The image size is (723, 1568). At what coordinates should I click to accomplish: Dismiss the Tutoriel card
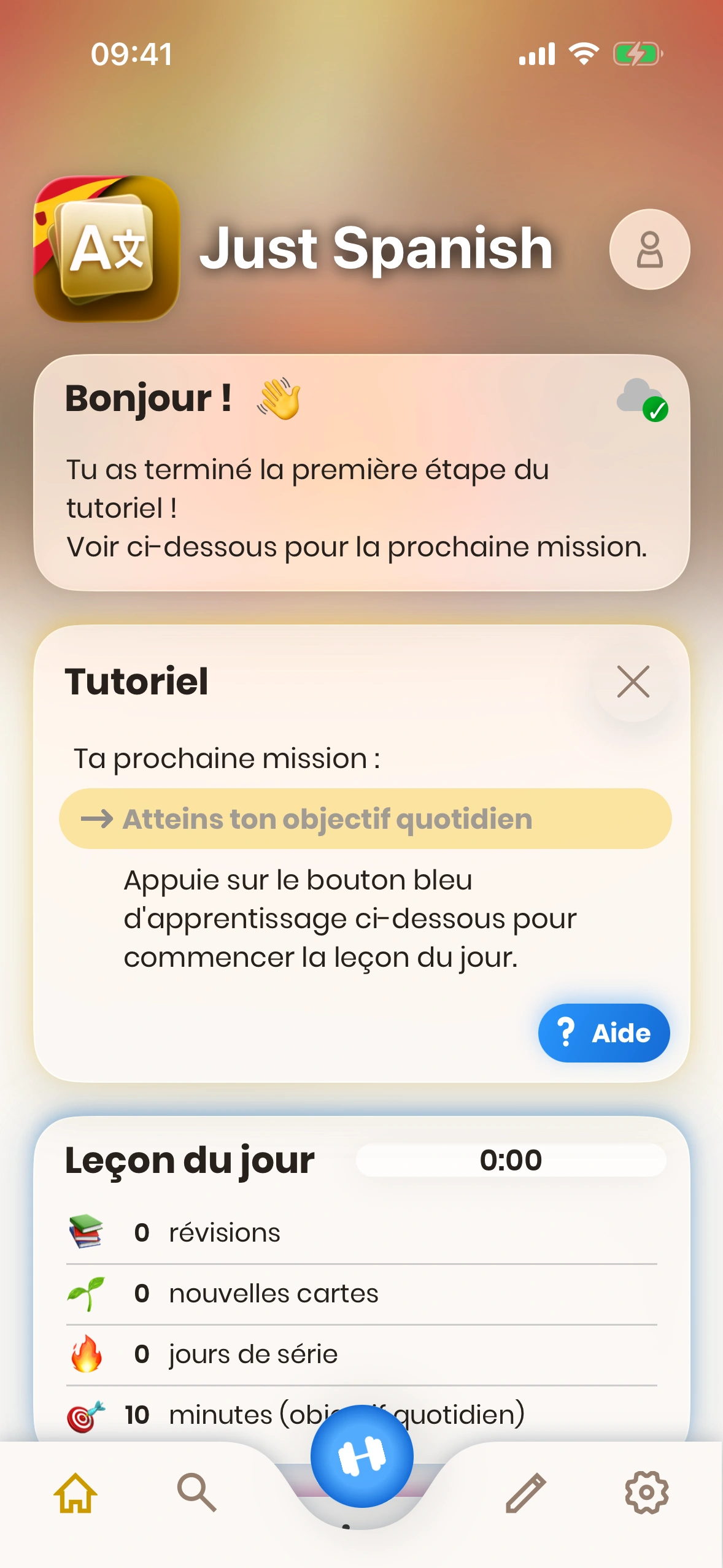633,682
